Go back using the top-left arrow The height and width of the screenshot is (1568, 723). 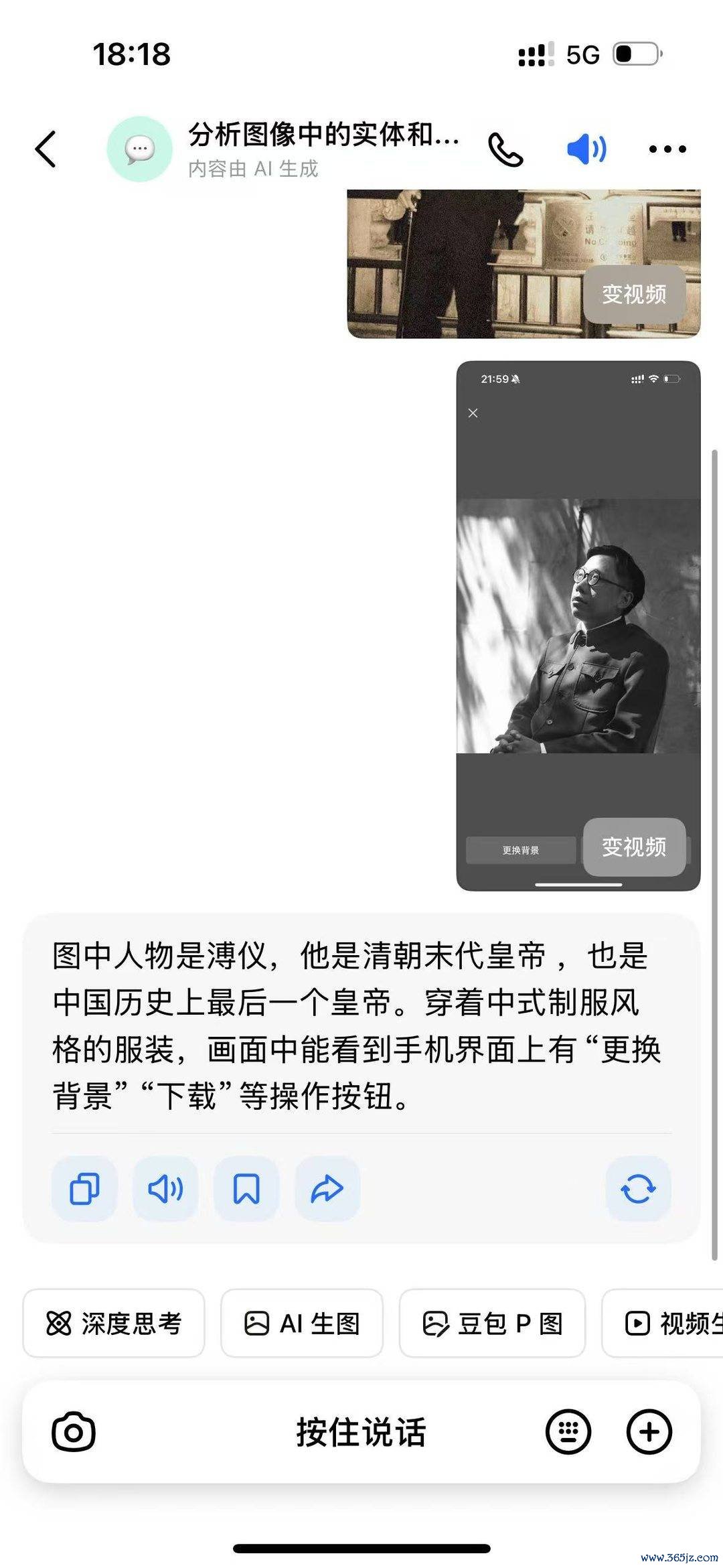click(46, 149)
